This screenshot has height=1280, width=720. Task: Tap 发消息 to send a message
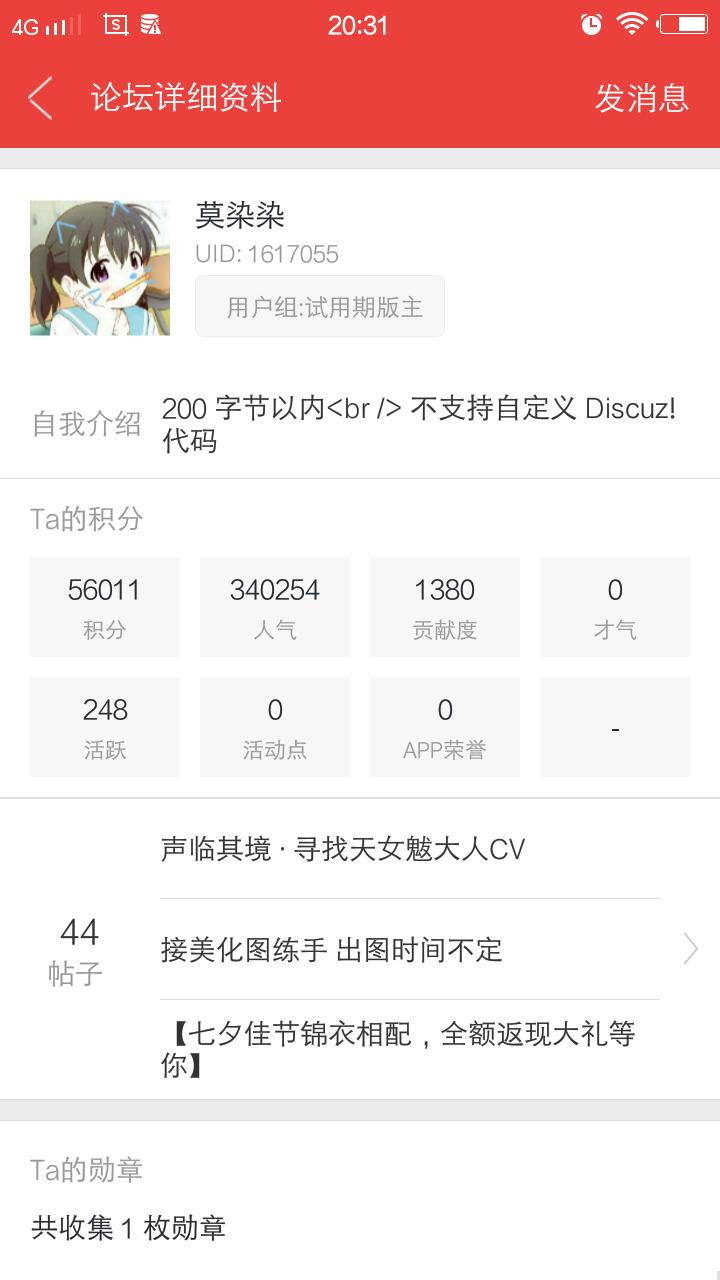point(641,98)
